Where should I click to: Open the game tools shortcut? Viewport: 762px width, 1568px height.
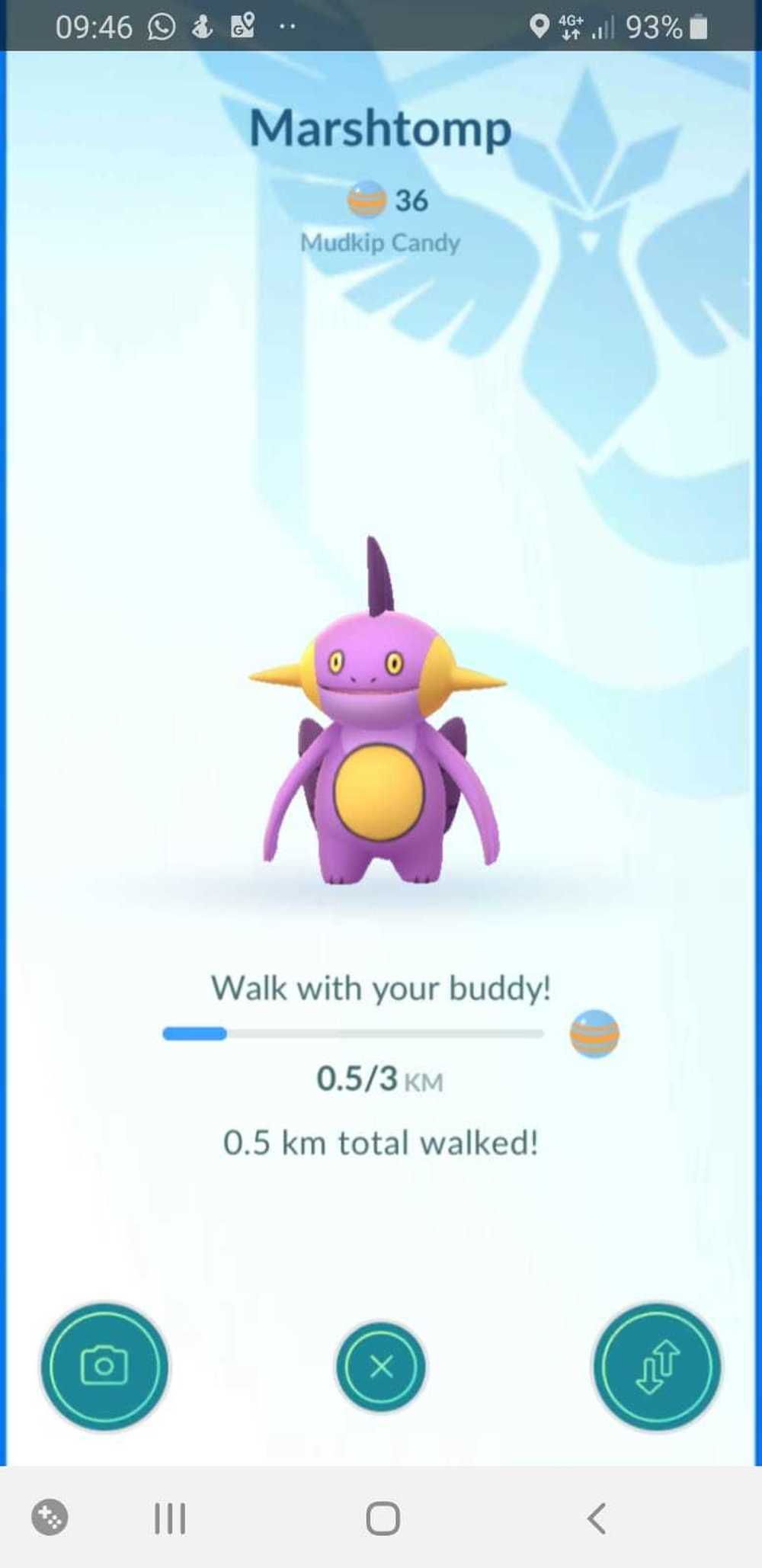pyautogui.click(x=50, y=1517)
